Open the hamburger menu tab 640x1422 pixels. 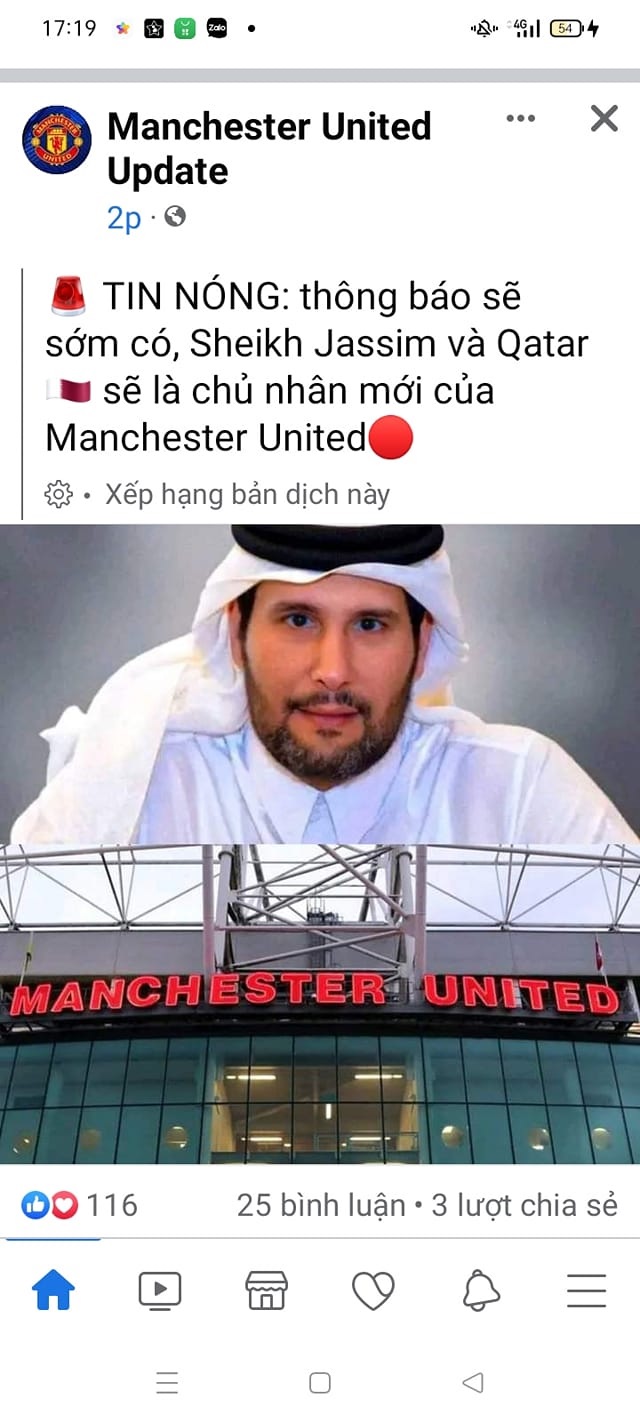point(587,1291)
